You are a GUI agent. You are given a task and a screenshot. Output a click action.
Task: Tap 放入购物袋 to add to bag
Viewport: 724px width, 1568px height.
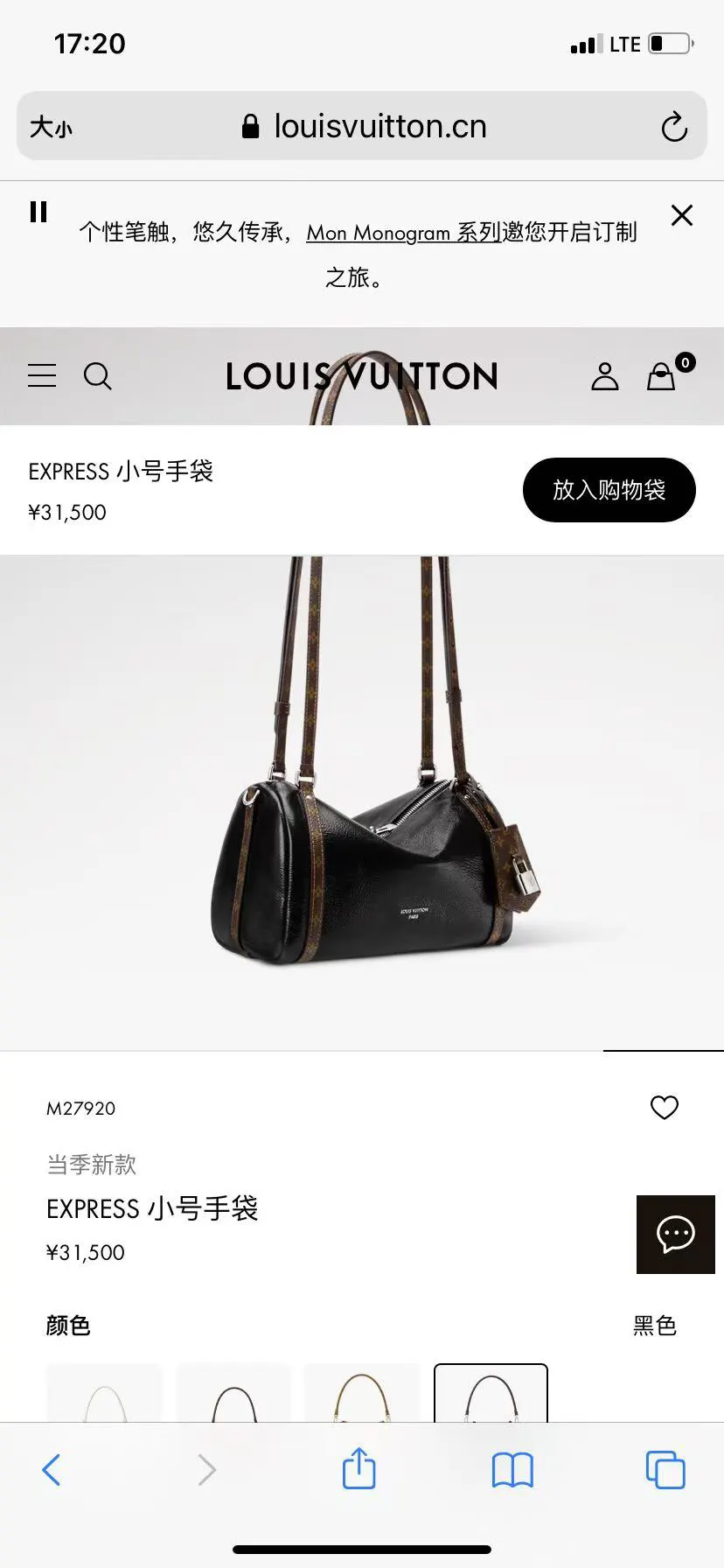click(x=609, y=490)
